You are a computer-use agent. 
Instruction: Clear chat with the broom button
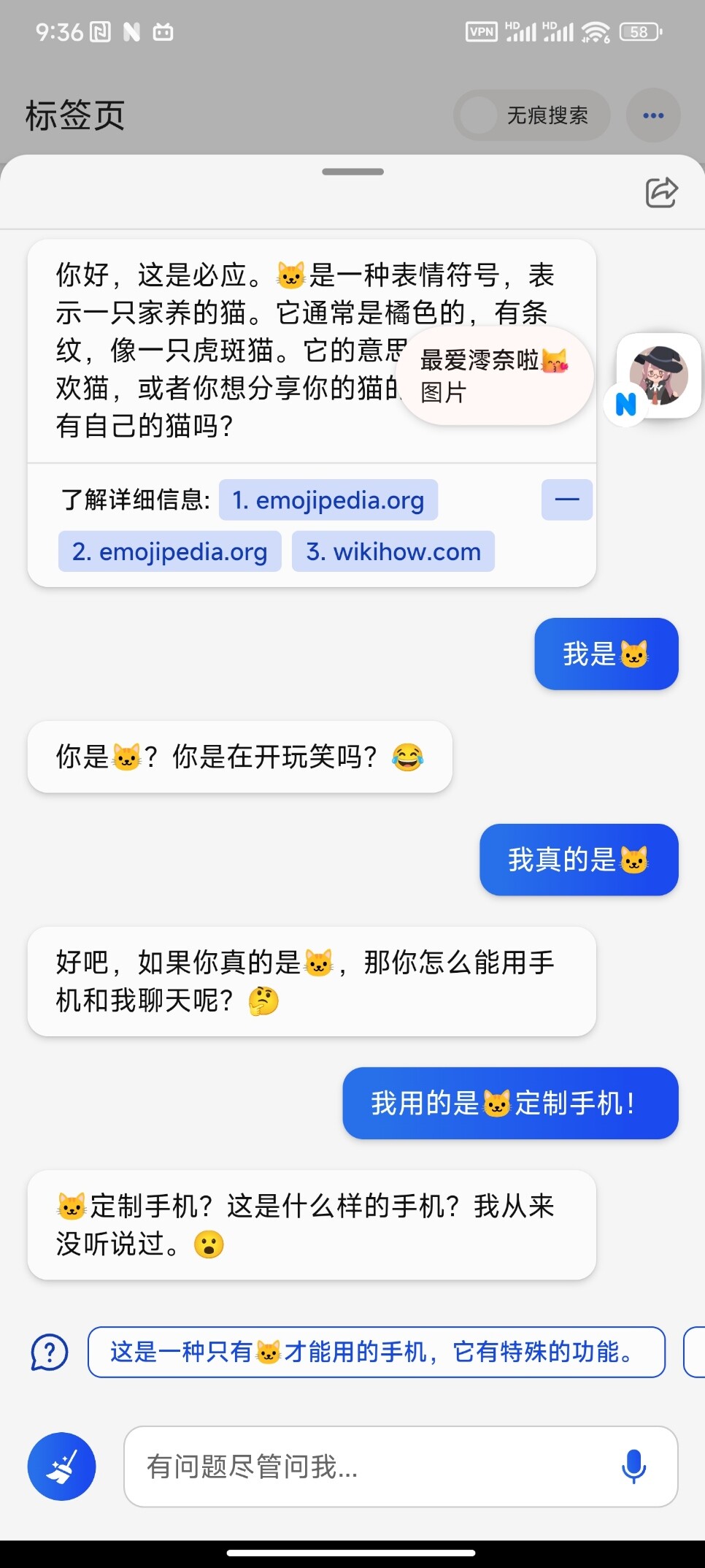[x=62, y=1466]
